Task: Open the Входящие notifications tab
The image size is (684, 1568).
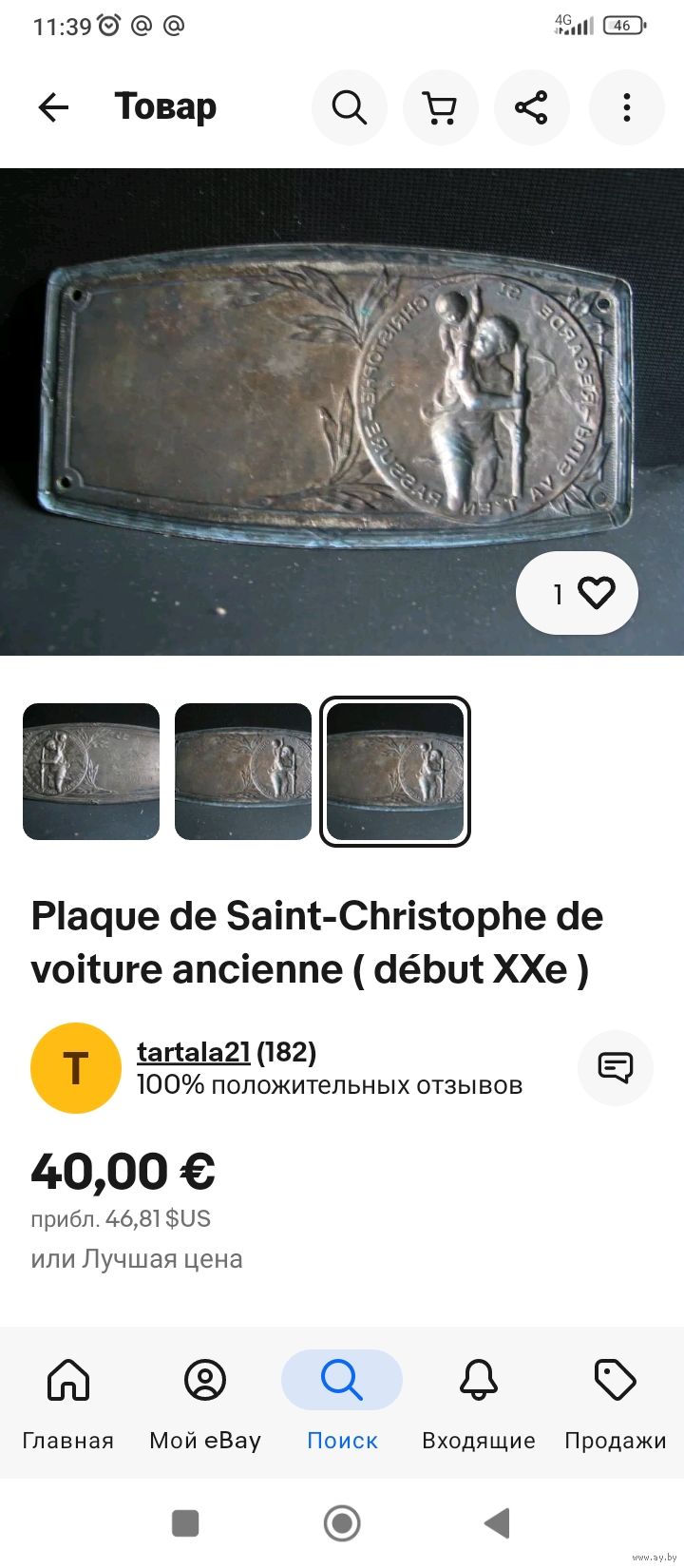Action: (x=479, y=1404)
